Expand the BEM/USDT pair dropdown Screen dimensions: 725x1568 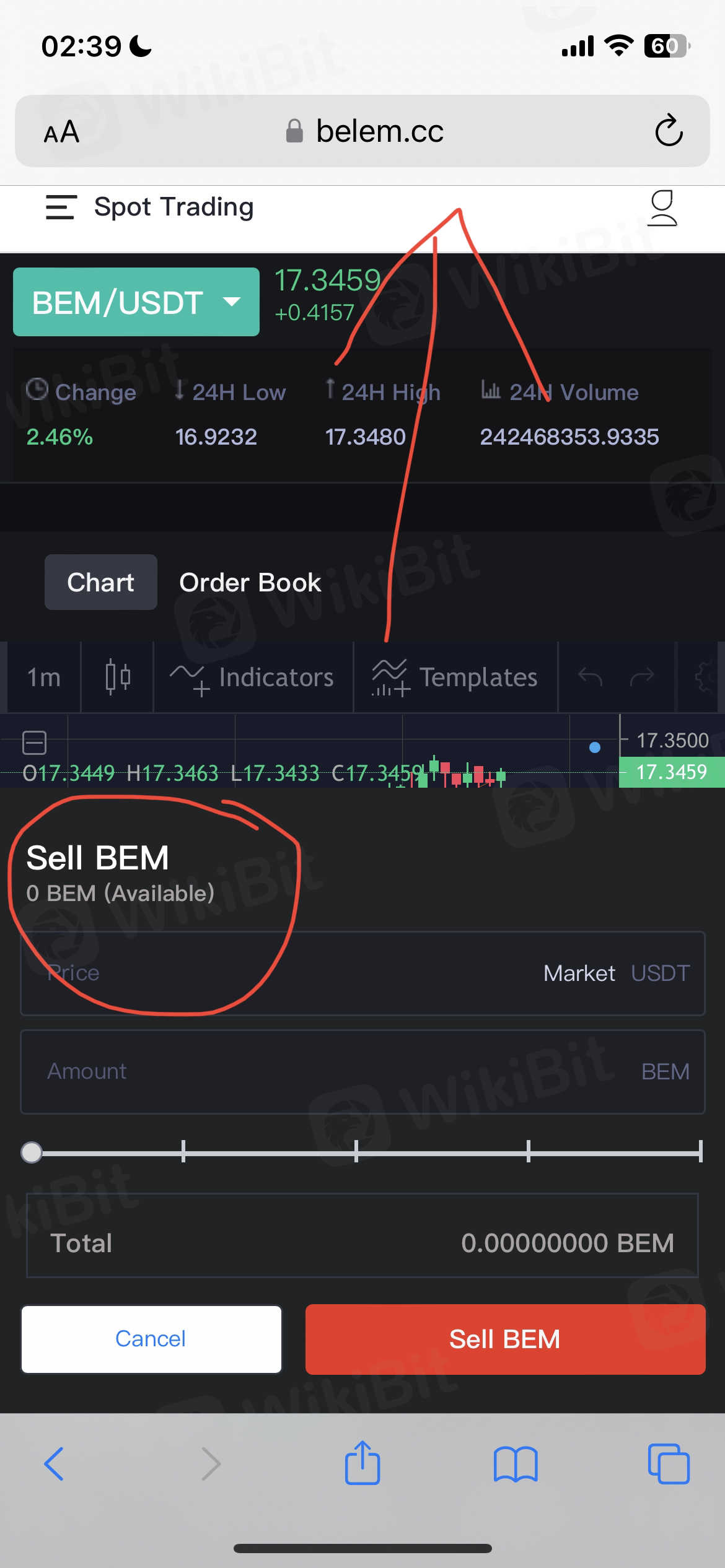136,302
